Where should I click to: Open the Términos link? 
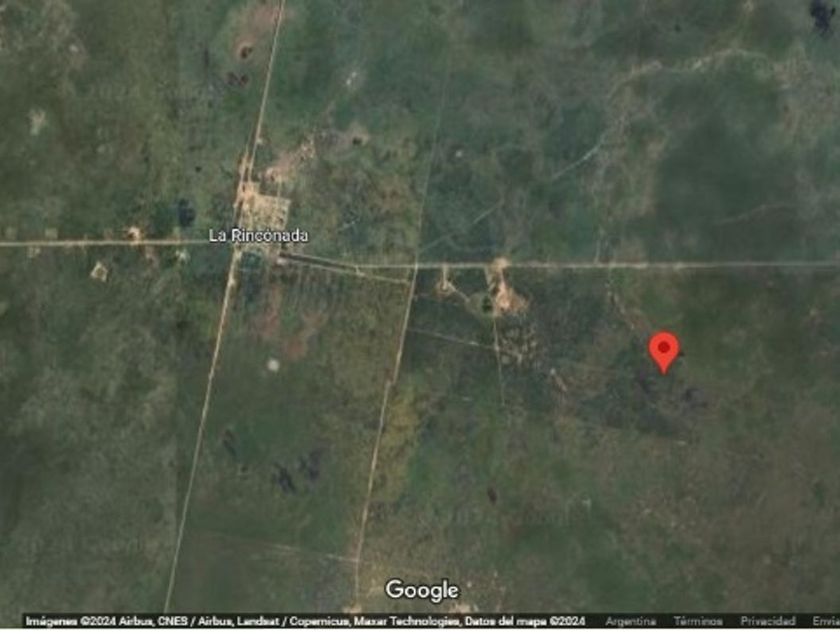(698, 621)
